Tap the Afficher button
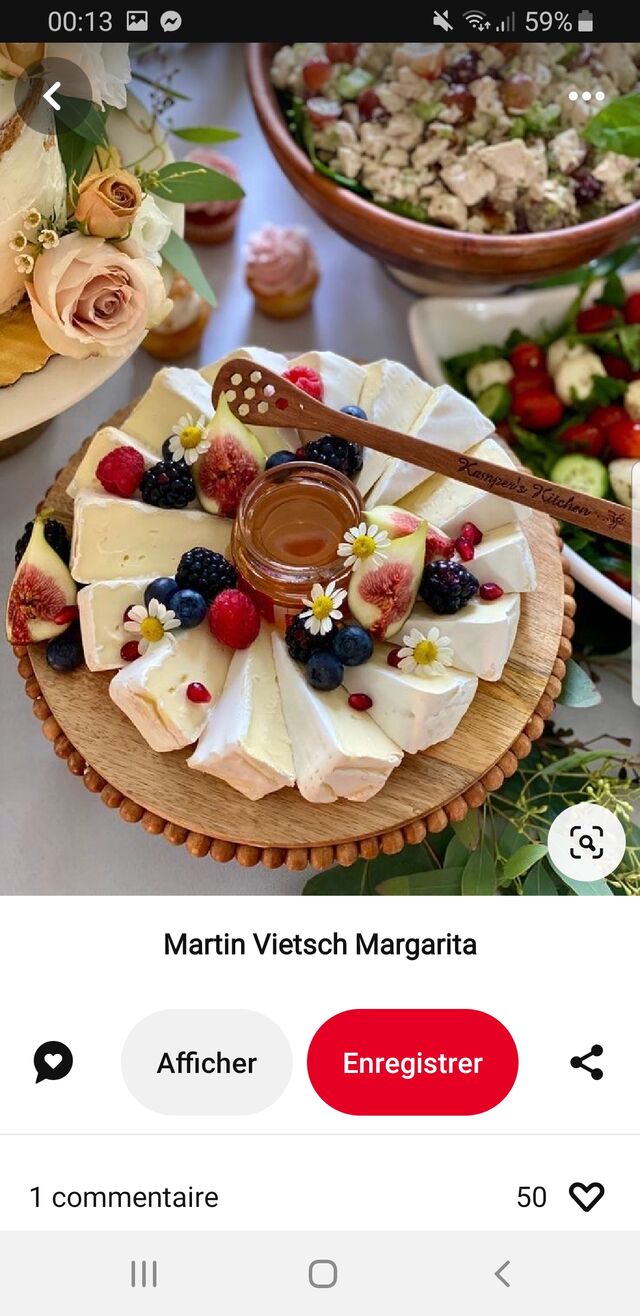Viewport: 640px width, 1316px height. coord(207,1062)
